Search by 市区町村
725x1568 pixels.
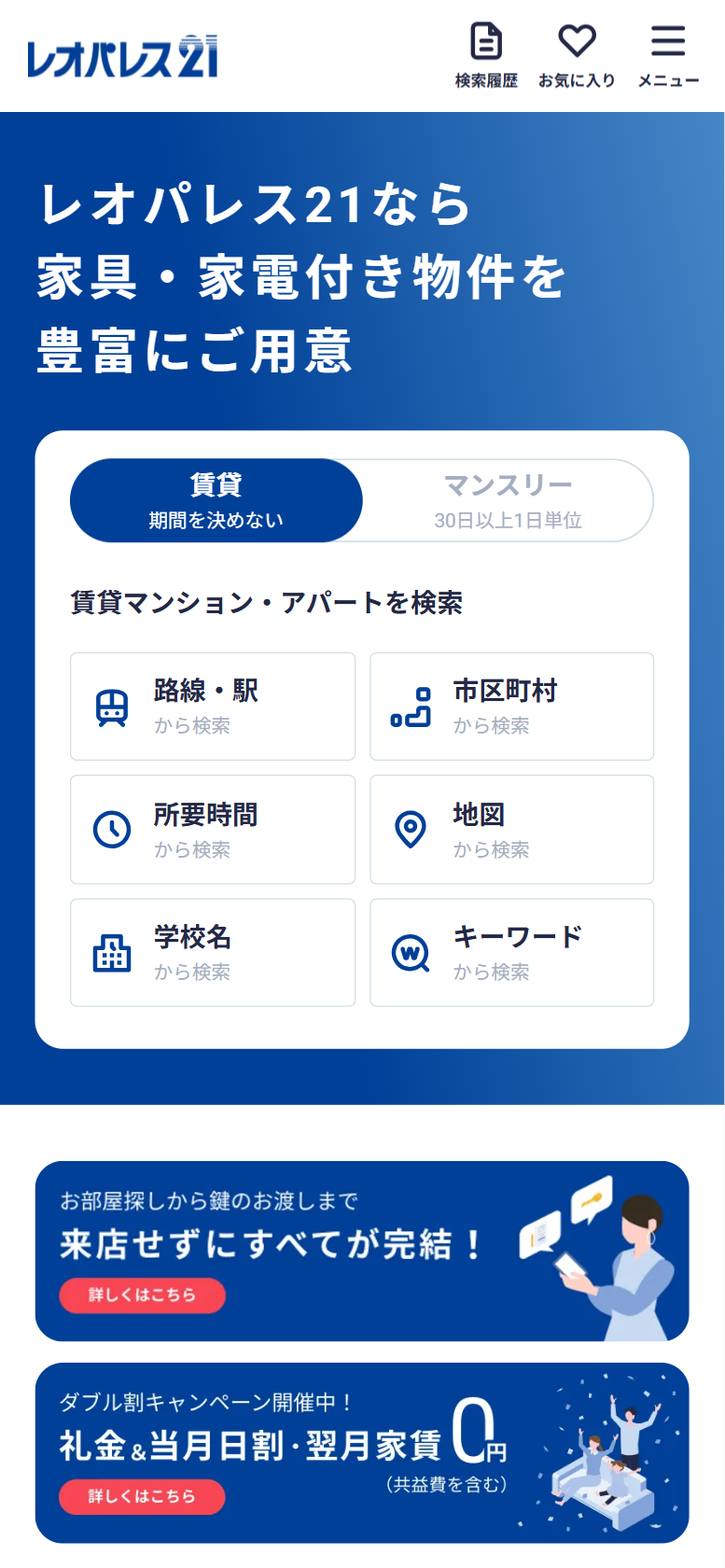click(511, 707)
